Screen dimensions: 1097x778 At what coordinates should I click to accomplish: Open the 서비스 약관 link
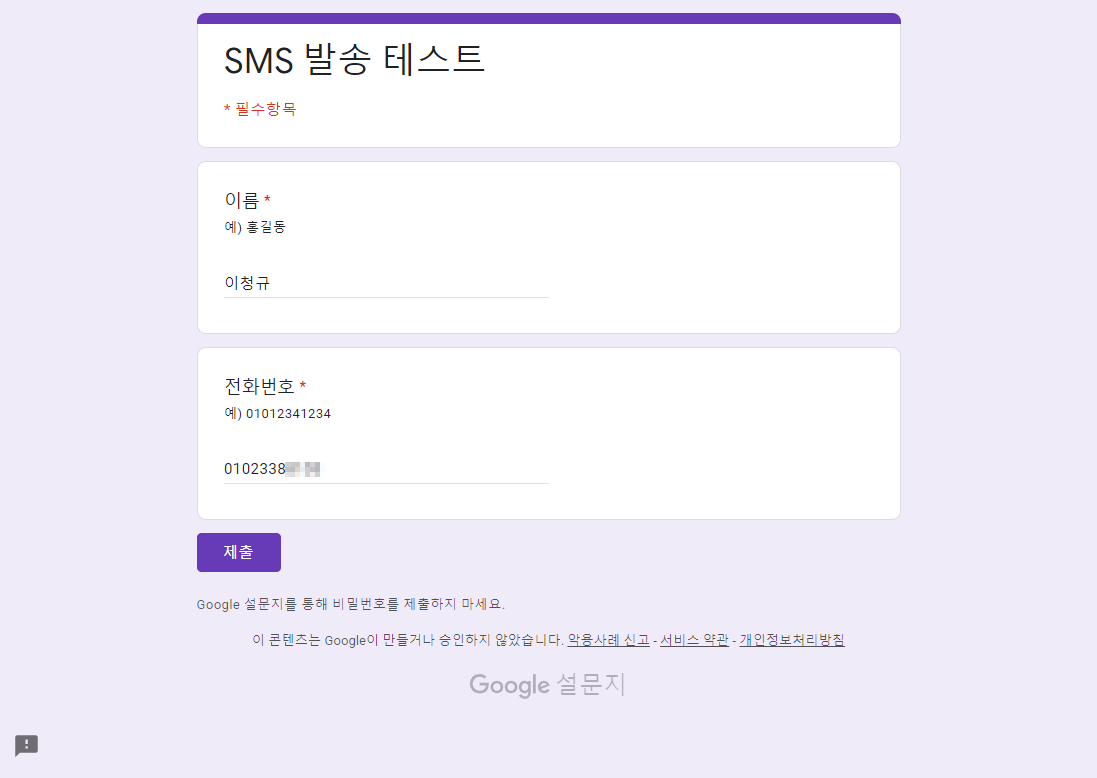(694, 640)
